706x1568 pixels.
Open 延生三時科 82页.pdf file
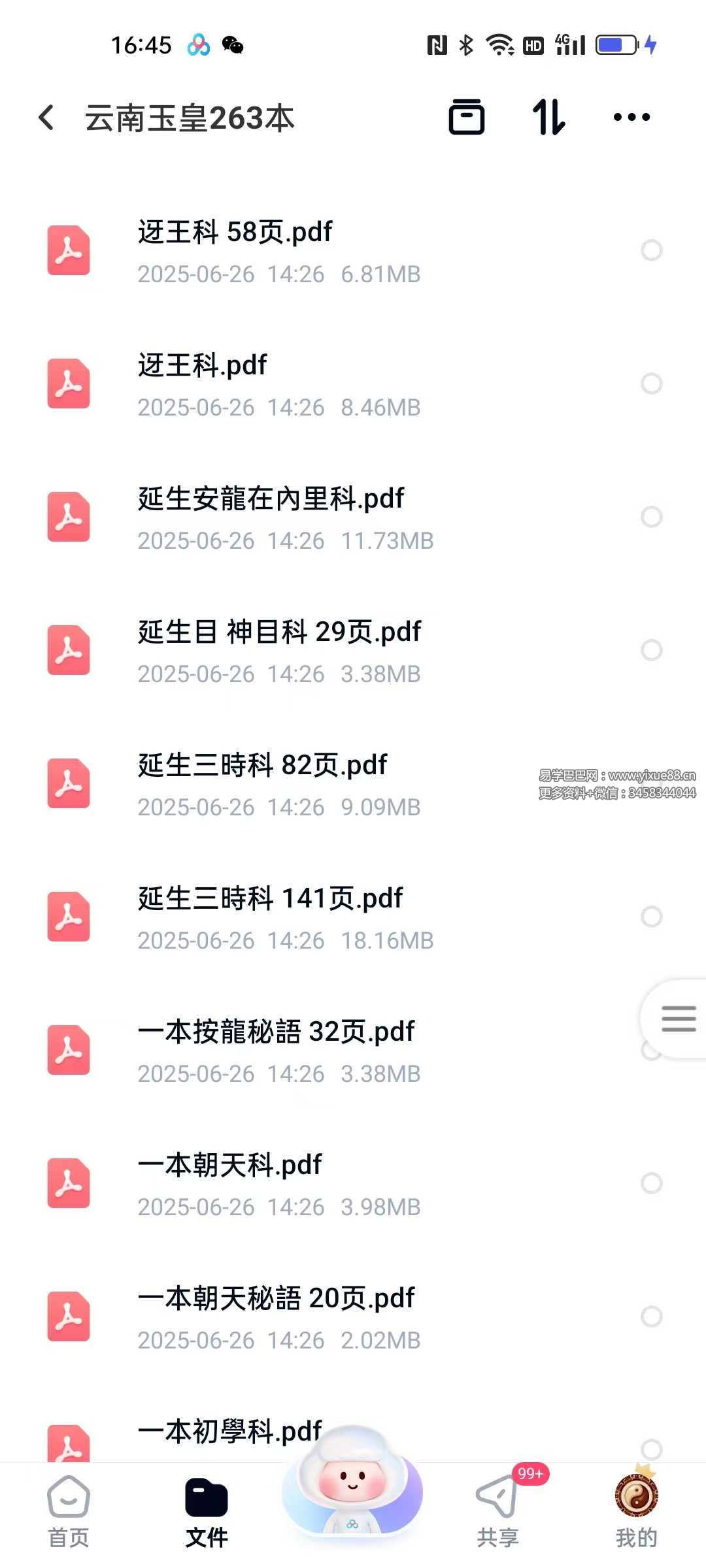point(353,785)
